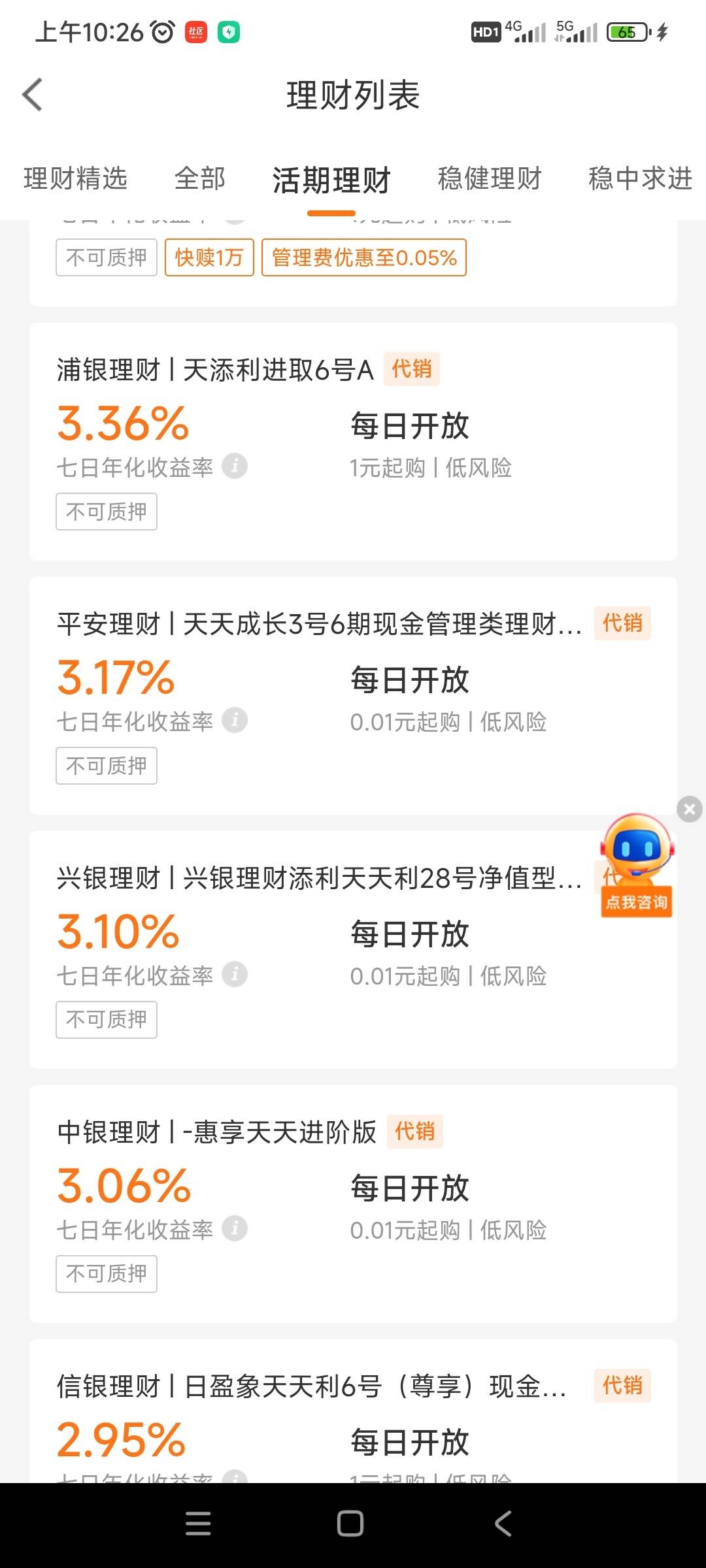Viewport: 706px width, 1568px height.
Task: Show yield info for the 3.10% product
Action: pos(235,975)
